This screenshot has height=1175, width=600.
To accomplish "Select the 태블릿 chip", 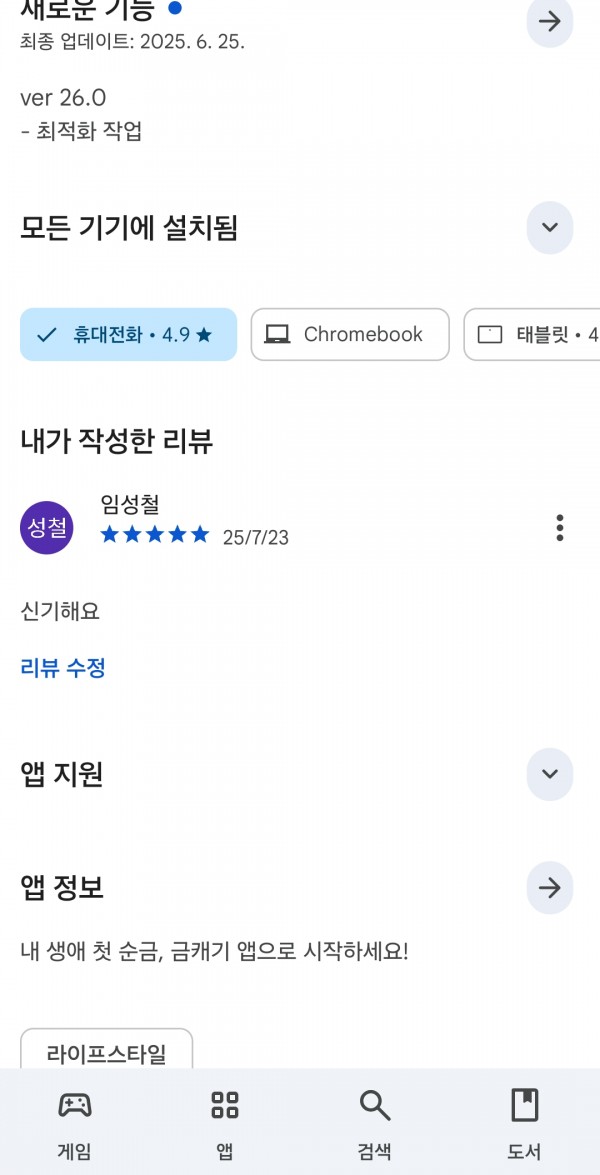I will click(x=532, y=334).
